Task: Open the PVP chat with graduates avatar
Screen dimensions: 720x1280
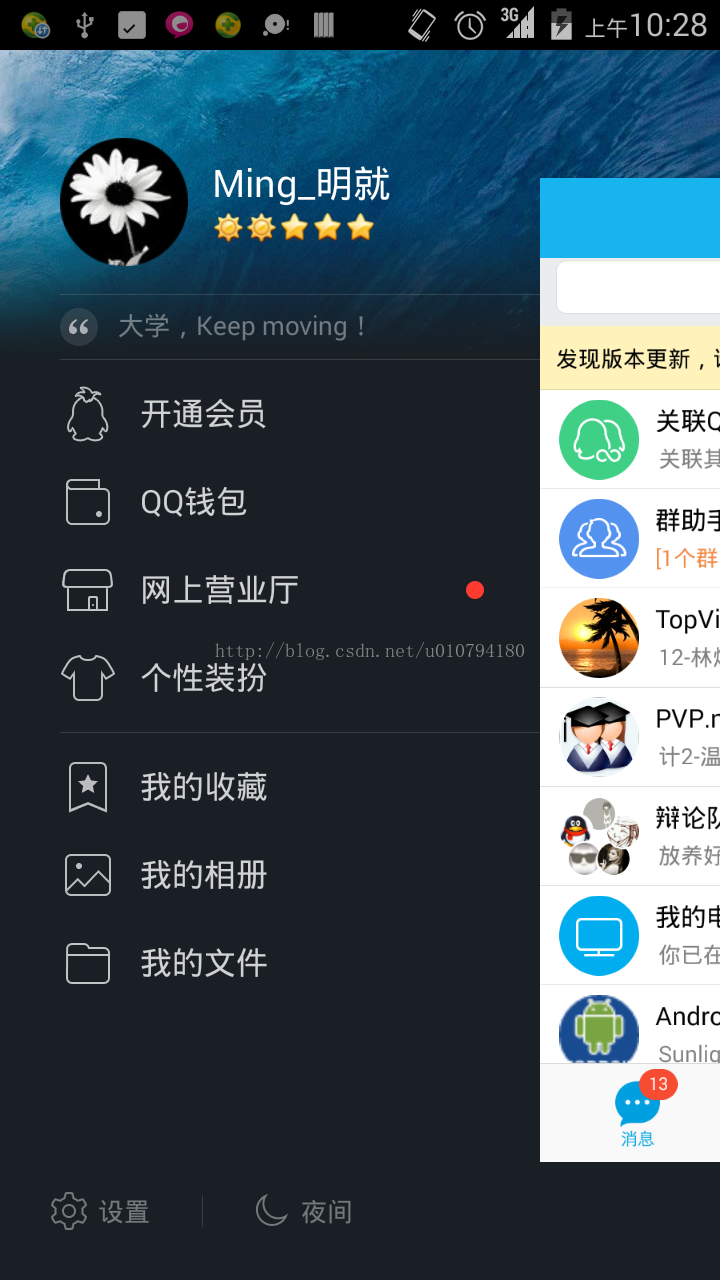Action: [630, 737]
